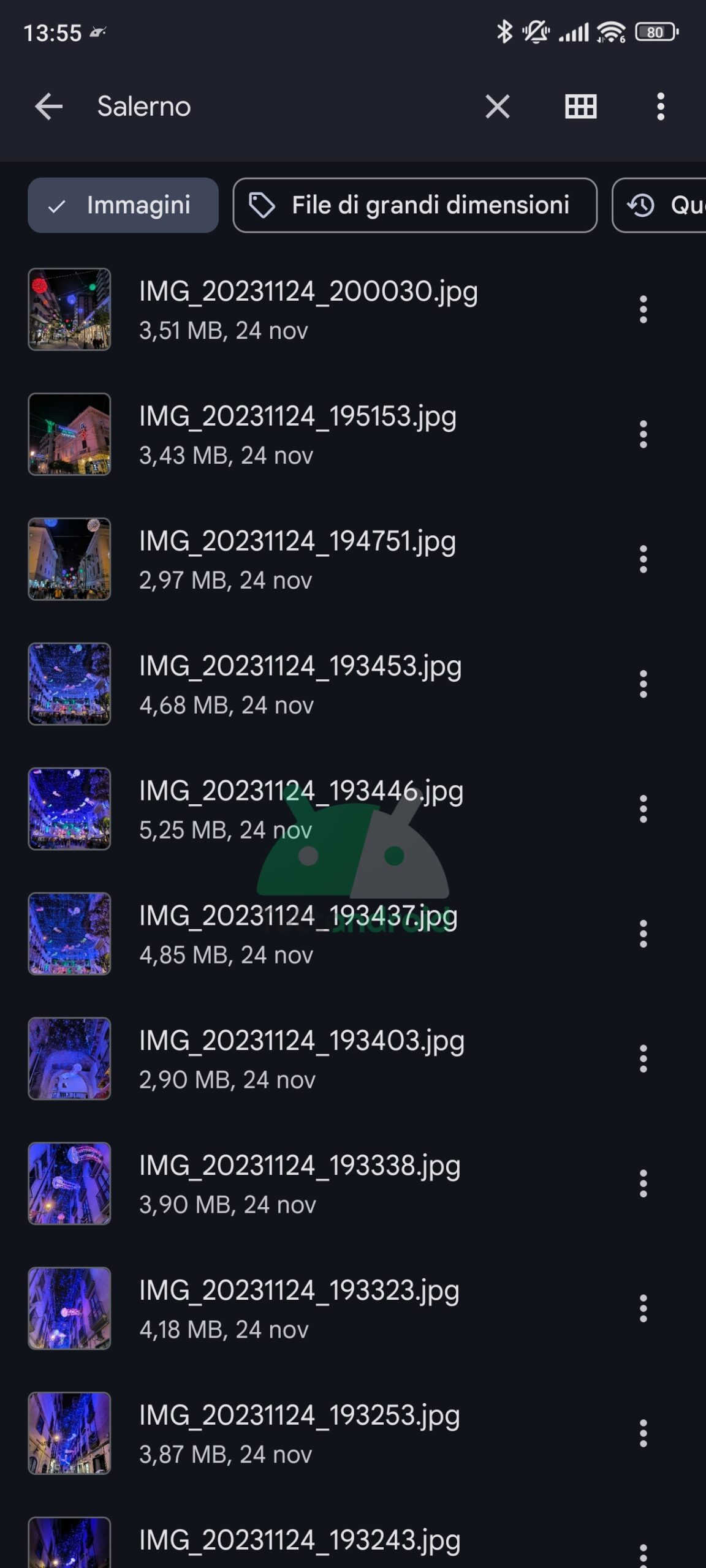This screenshot has width=706, height=1568.
Task: Apply the File di grandi dimensioni filter
Action: [x=415, y=205]
